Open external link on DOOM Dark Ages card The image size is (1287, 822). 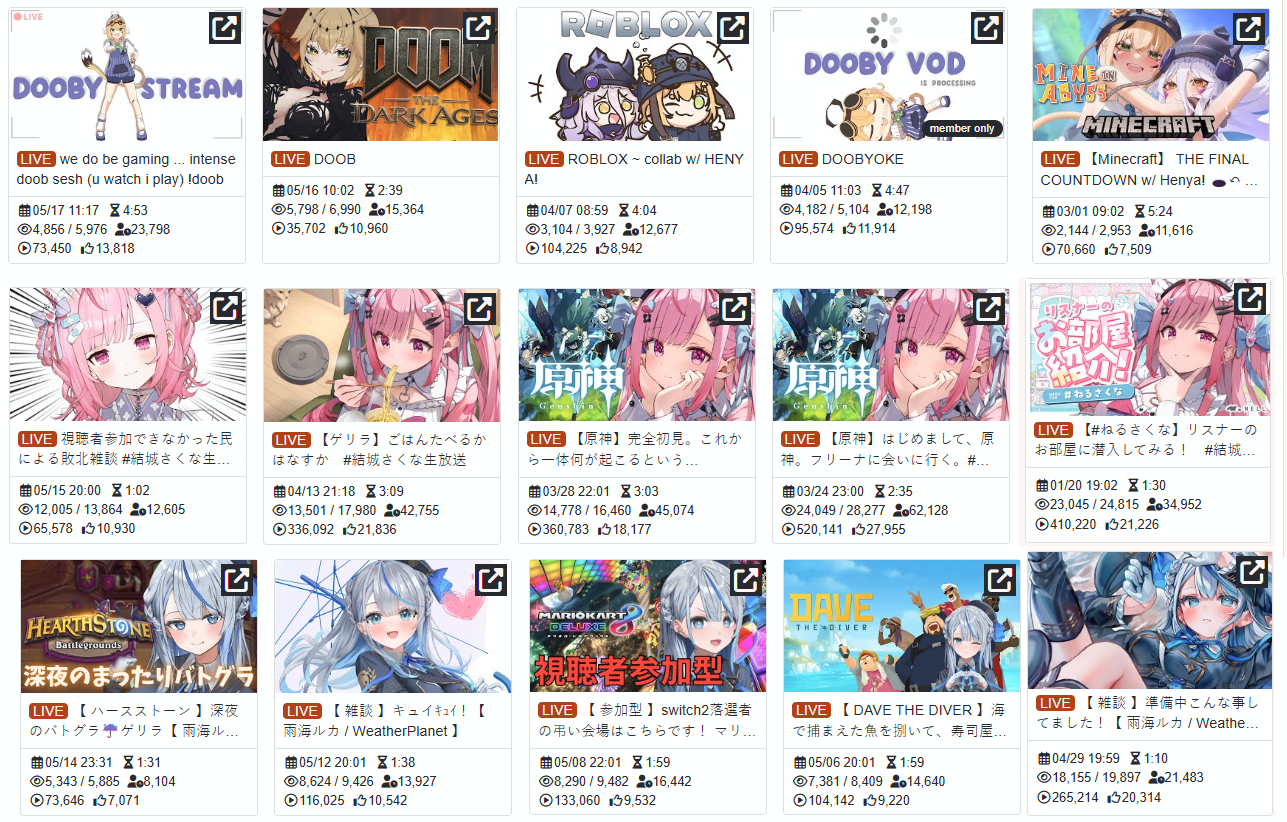point(478,28)
